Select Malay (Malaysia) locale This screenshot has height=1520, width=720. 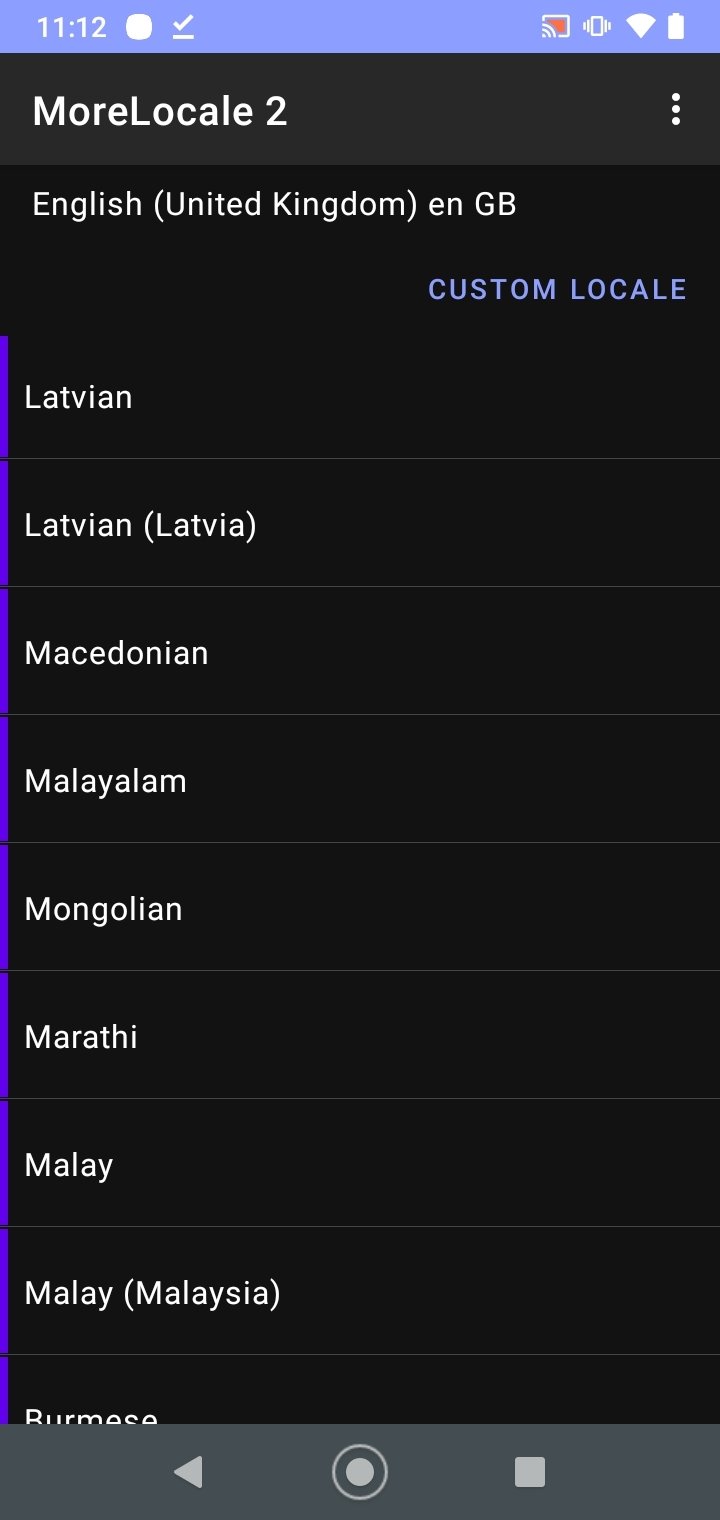point(360,1293)
